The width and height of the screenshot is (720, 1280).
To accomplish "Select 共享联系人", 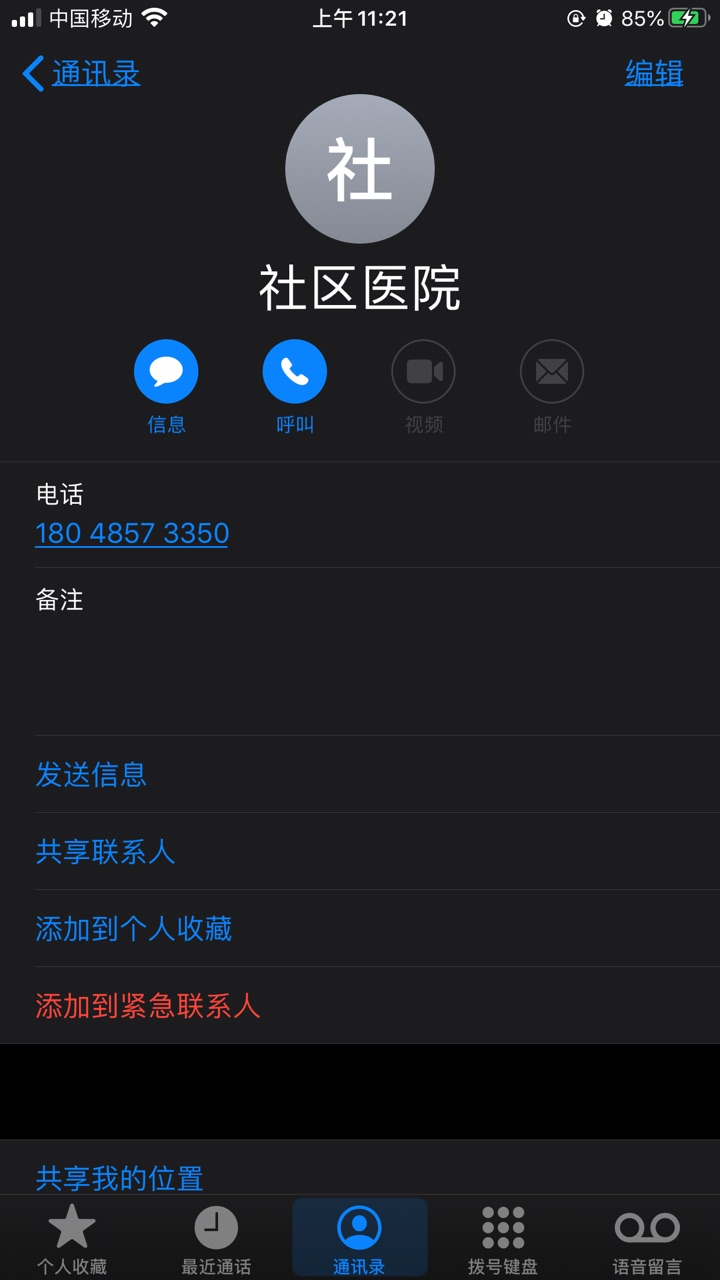I will (x=360, y=851).
